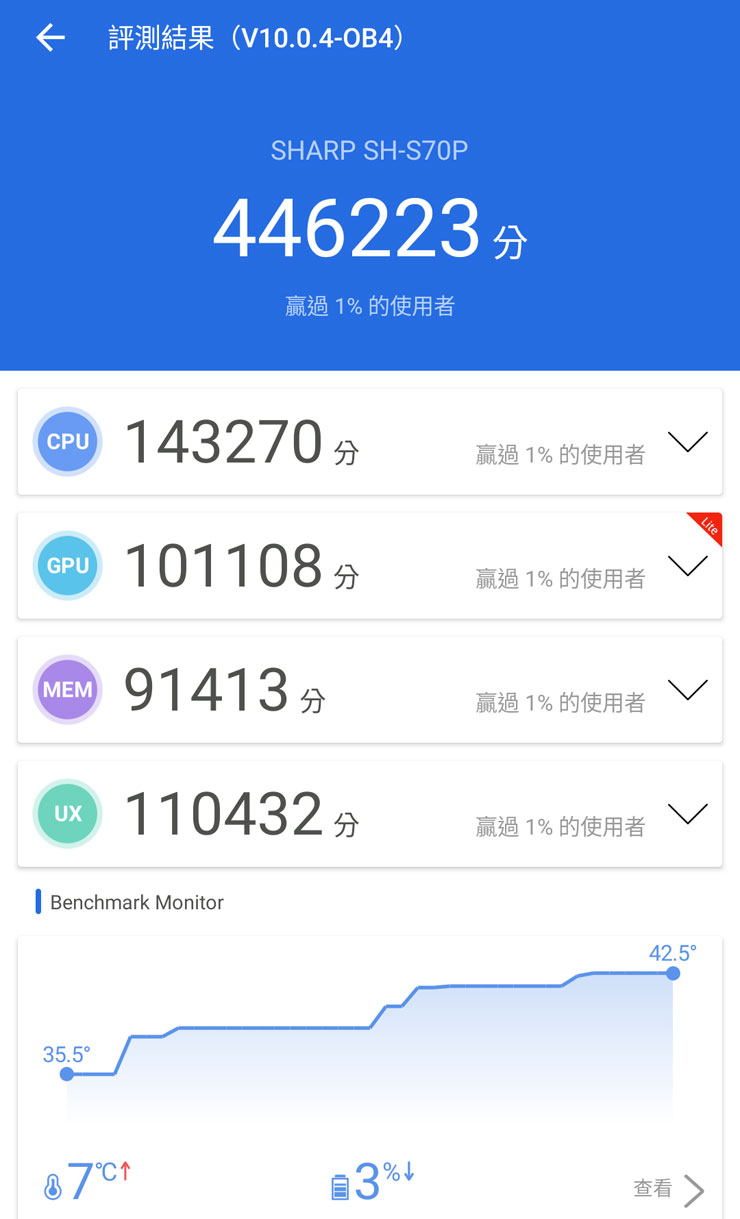Select the GPU score badge icon
Screen dimensions: 740x1219
pos(67,565)
